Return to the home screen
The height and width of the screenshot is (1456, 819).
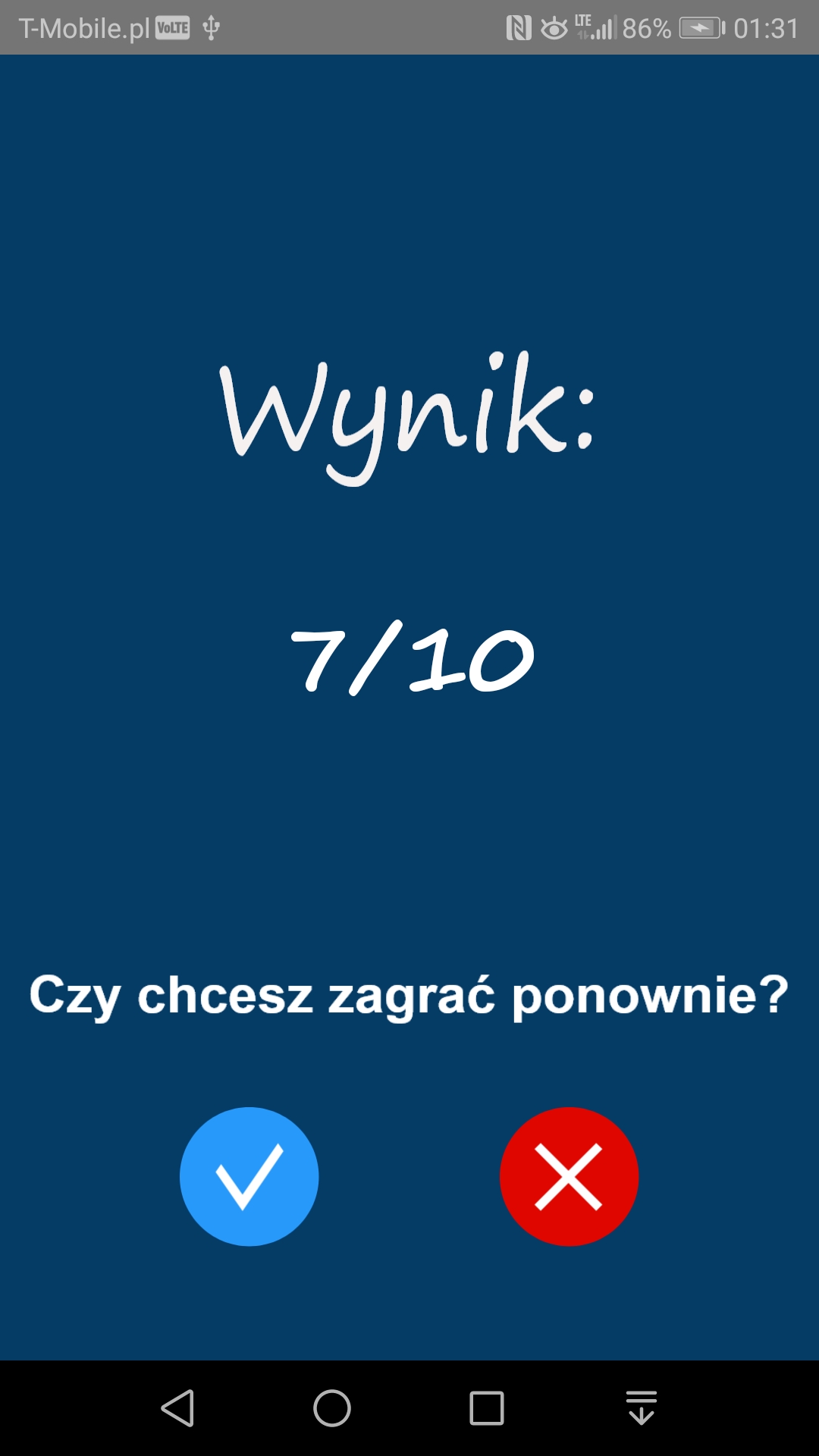(332, 1408)
